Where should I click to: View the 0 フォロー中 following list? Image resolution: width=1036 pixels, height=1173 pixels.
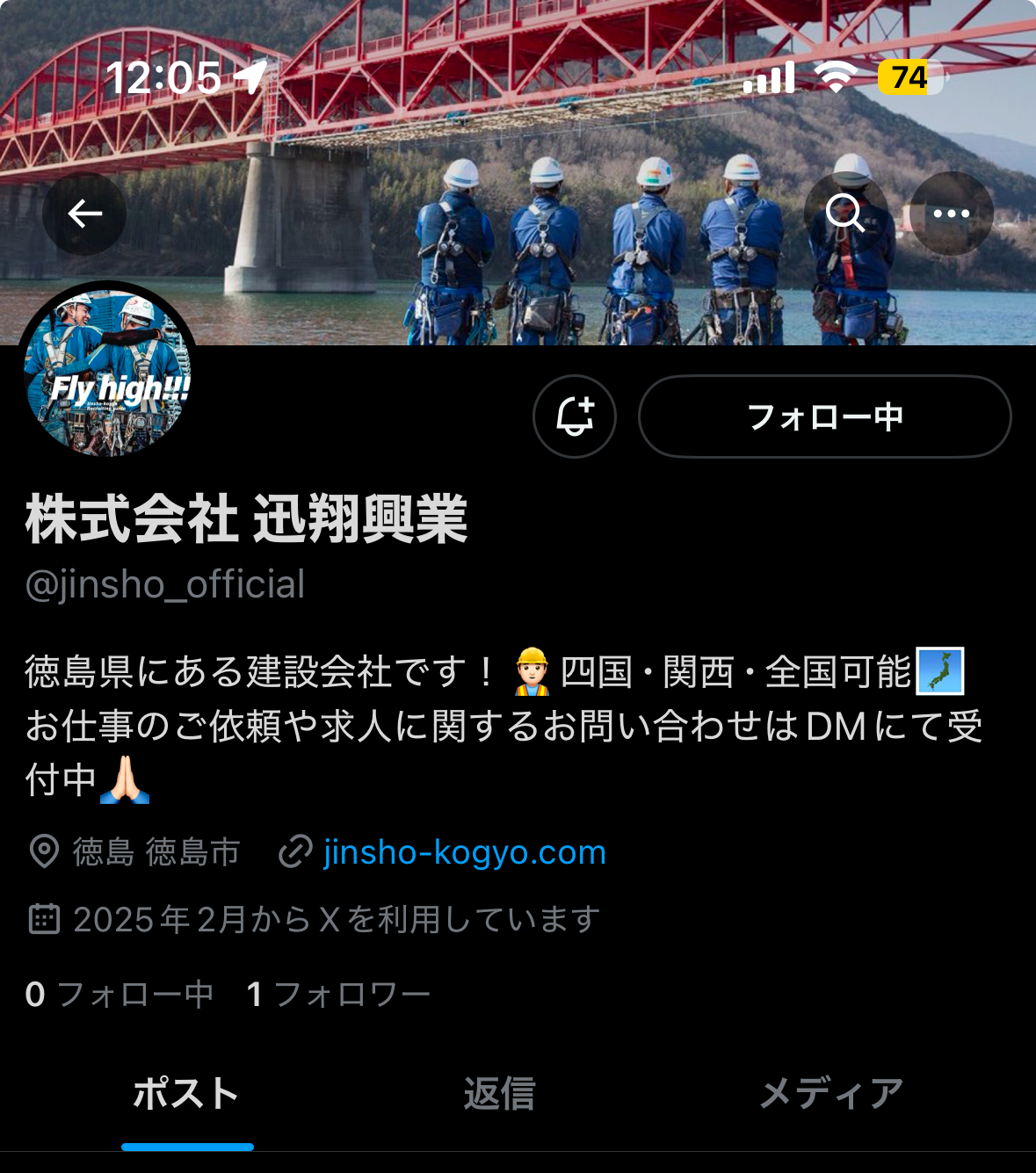click(x=120, y=994)
